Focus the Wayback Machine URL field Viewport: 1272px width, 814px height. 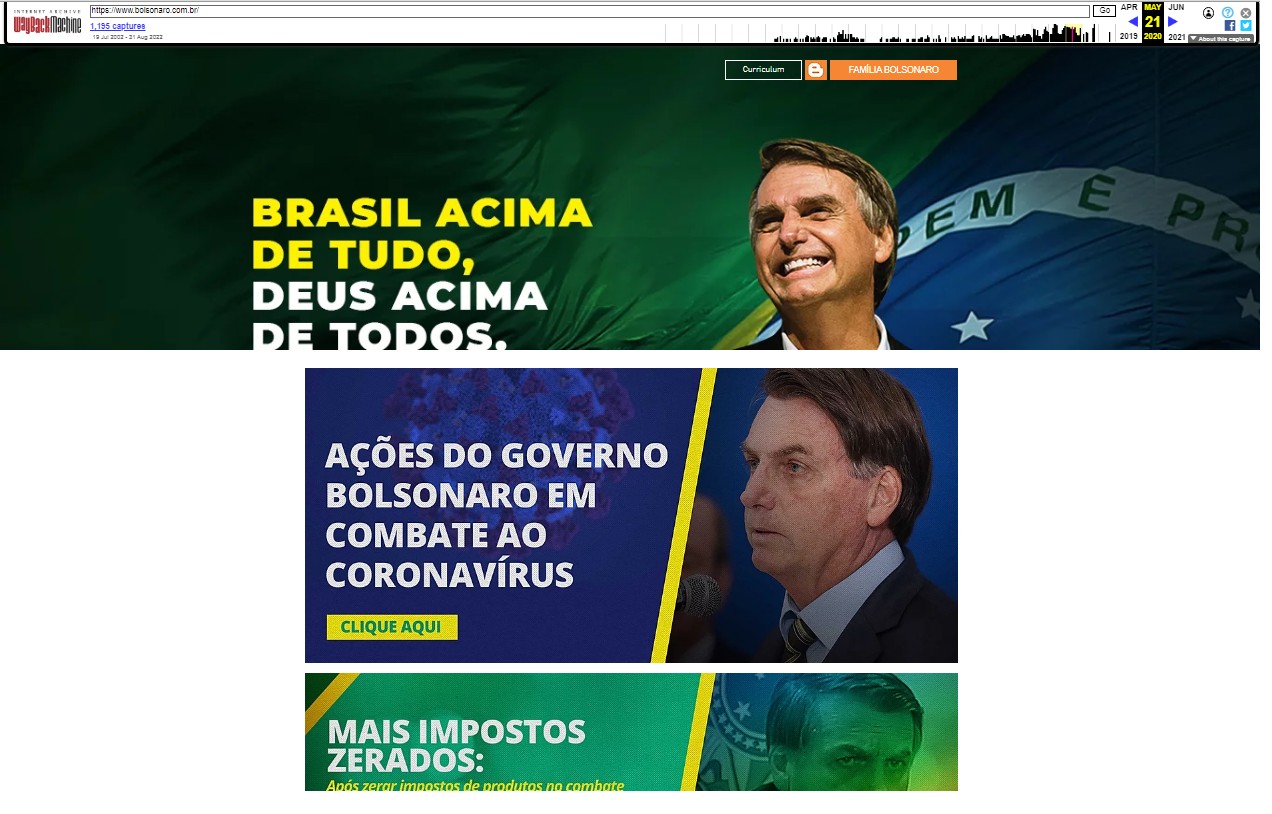(588, 11)
